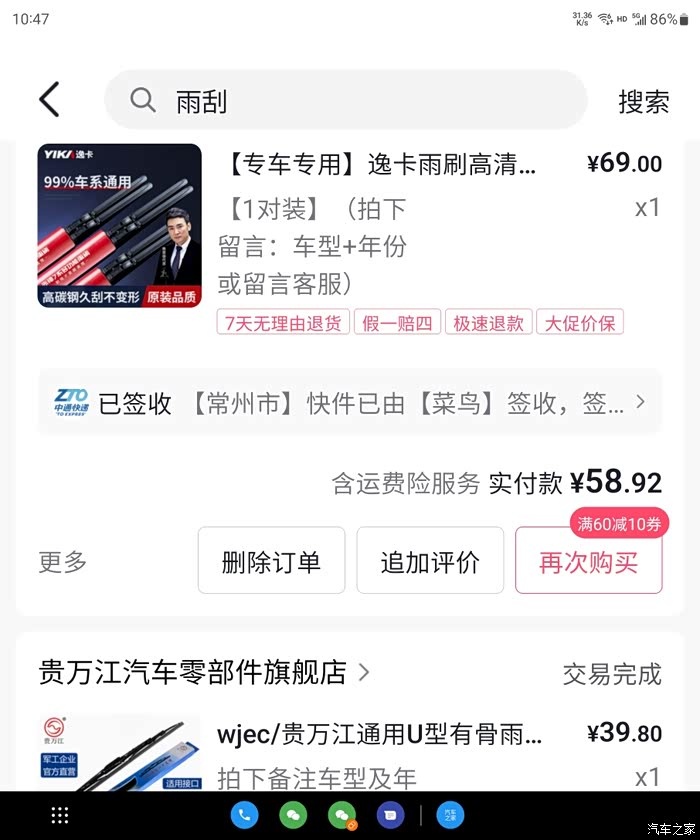Tap 追加评价 to add a review
Image resolution: width=700 pixels, height=840 pixels.
[430, 560]
